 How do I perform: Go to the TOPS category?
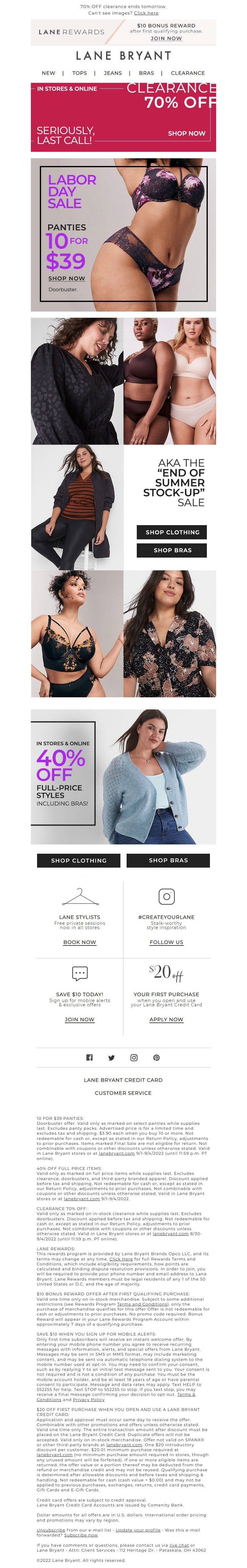click(x=80, y=73)
